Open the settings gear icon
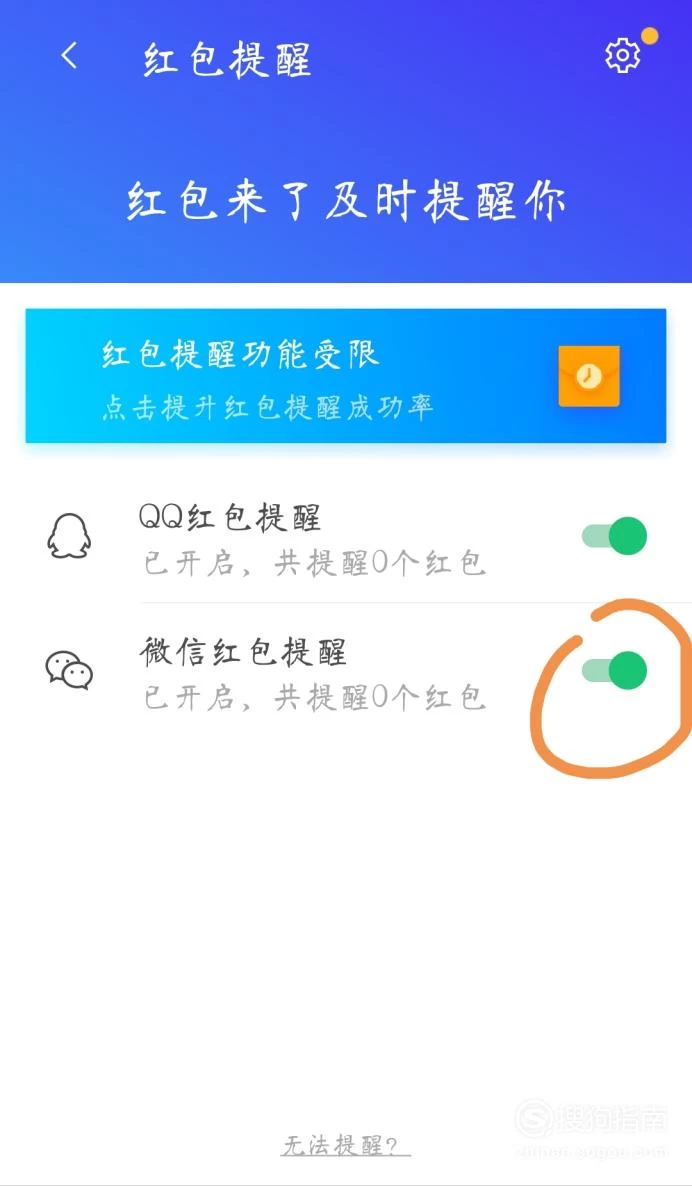The width and height of the screenshot is (692, 1186). click(623, 56)
